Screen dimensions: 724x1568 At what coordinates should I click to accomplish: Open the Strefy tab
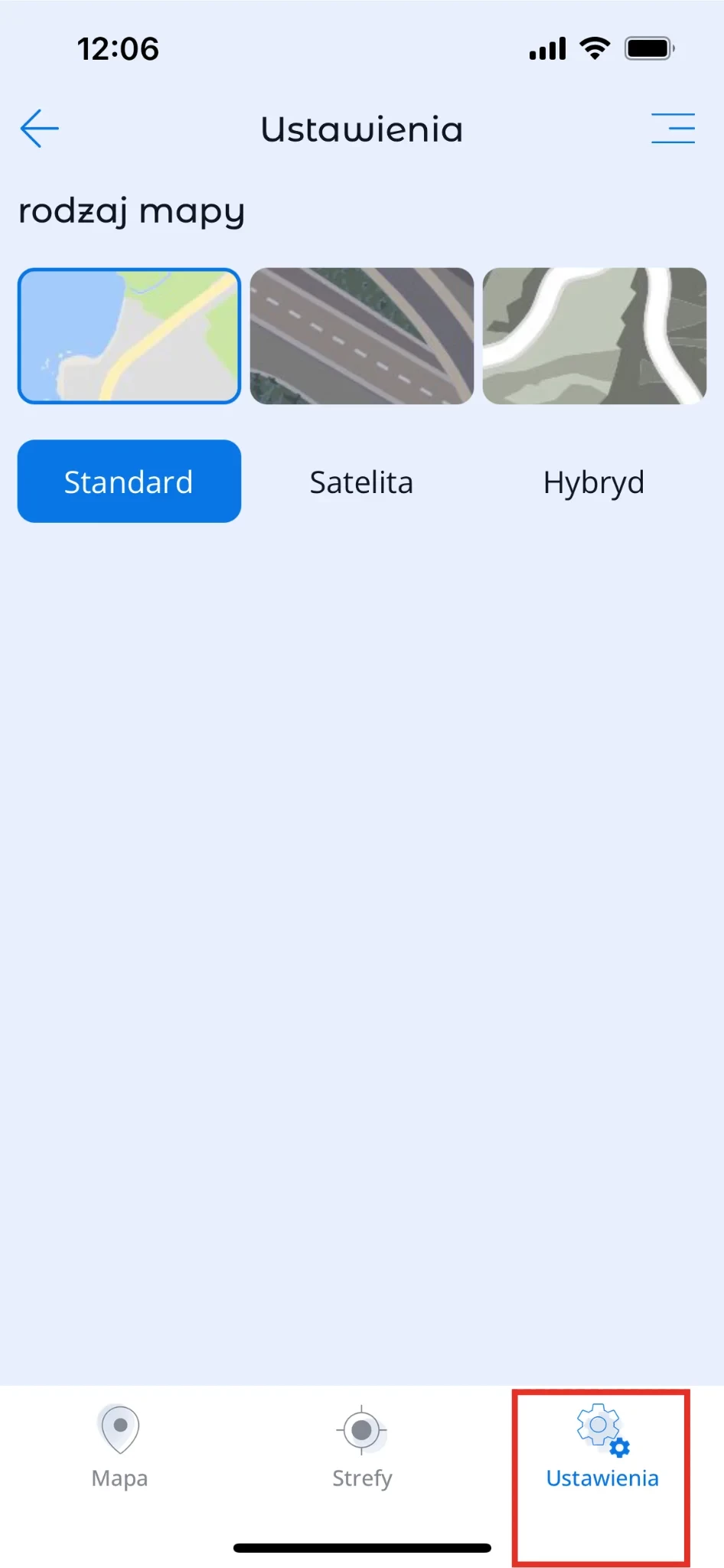click(x=362, y=1445)
